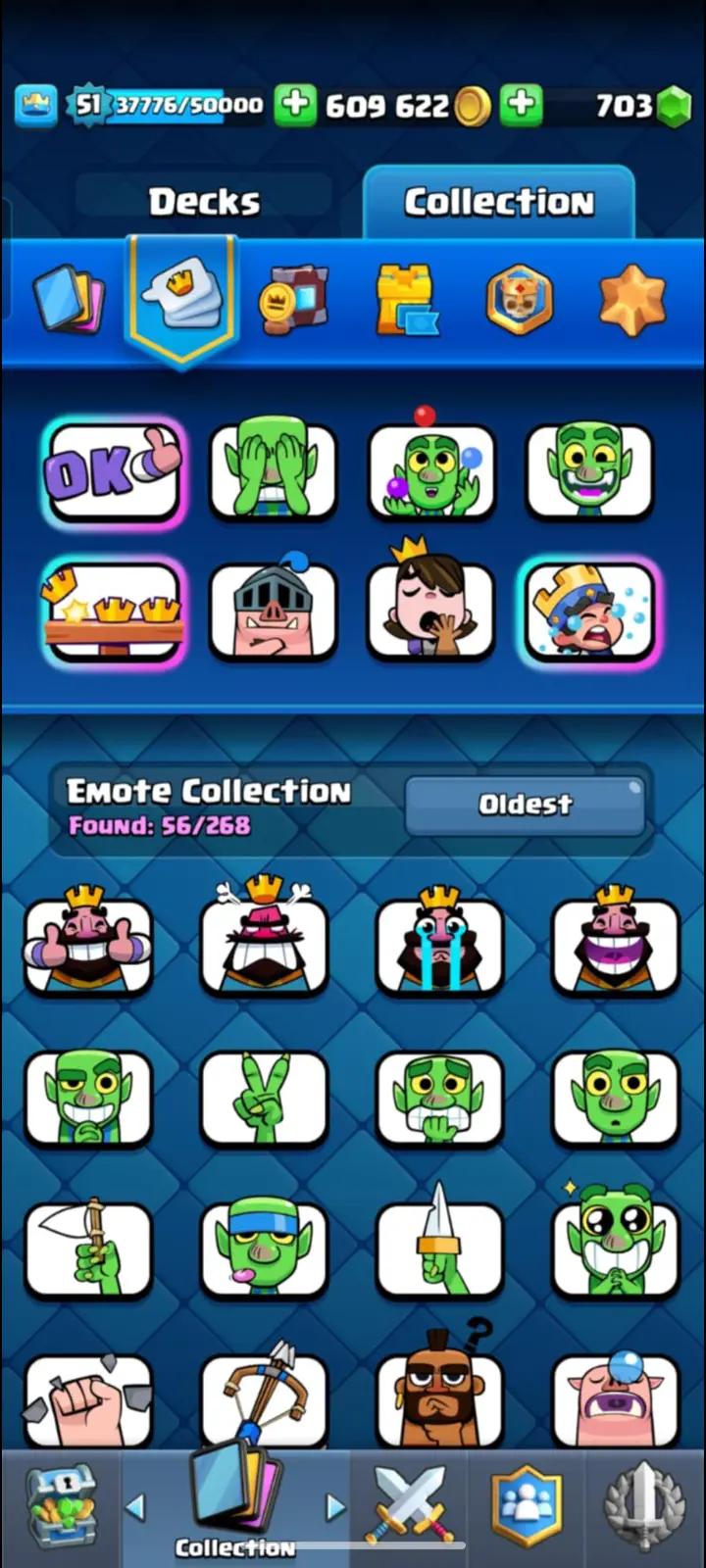The image size is (706, 1568).
Task: Open the banners collection tab
Action: [294, 298]
